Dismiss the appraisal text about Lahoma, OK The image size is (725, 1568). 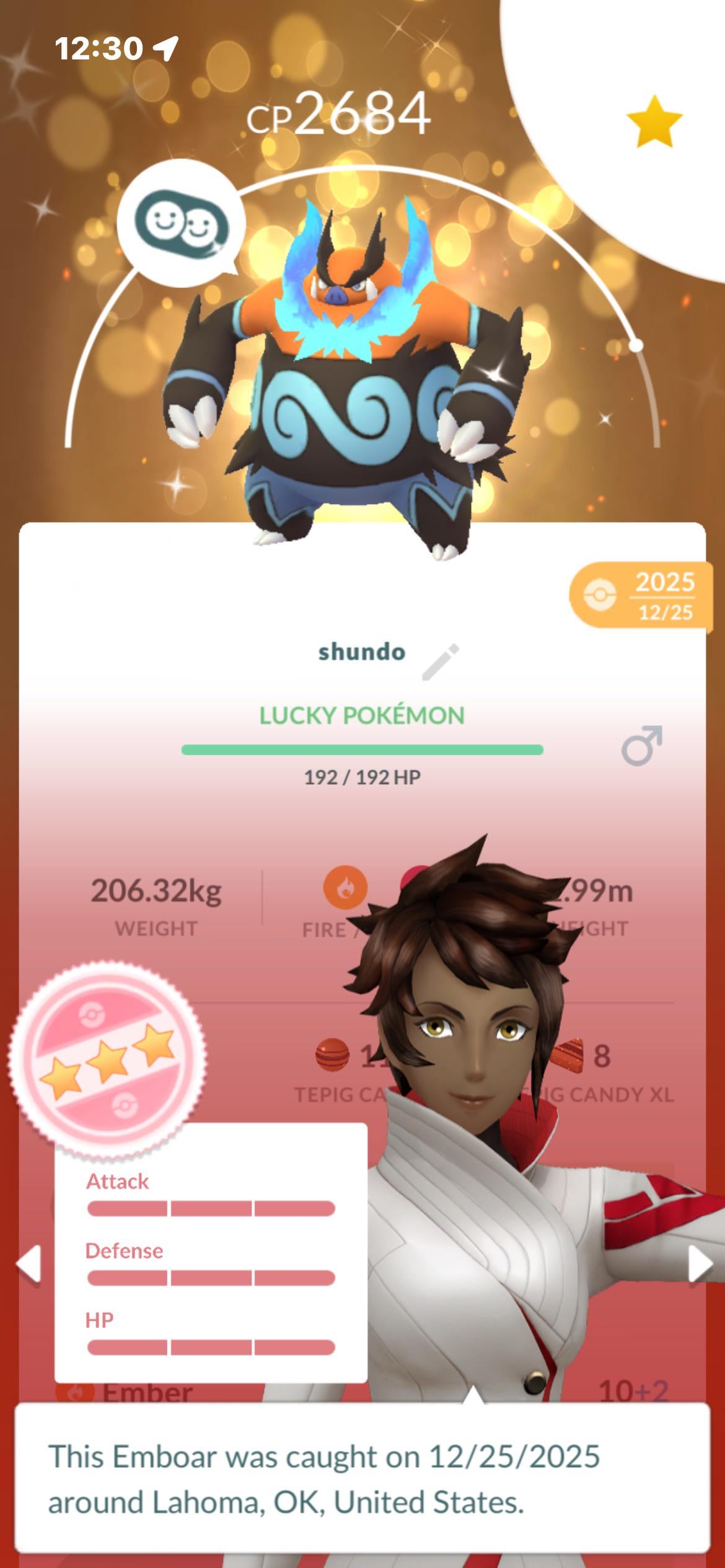coord(362,1478)
